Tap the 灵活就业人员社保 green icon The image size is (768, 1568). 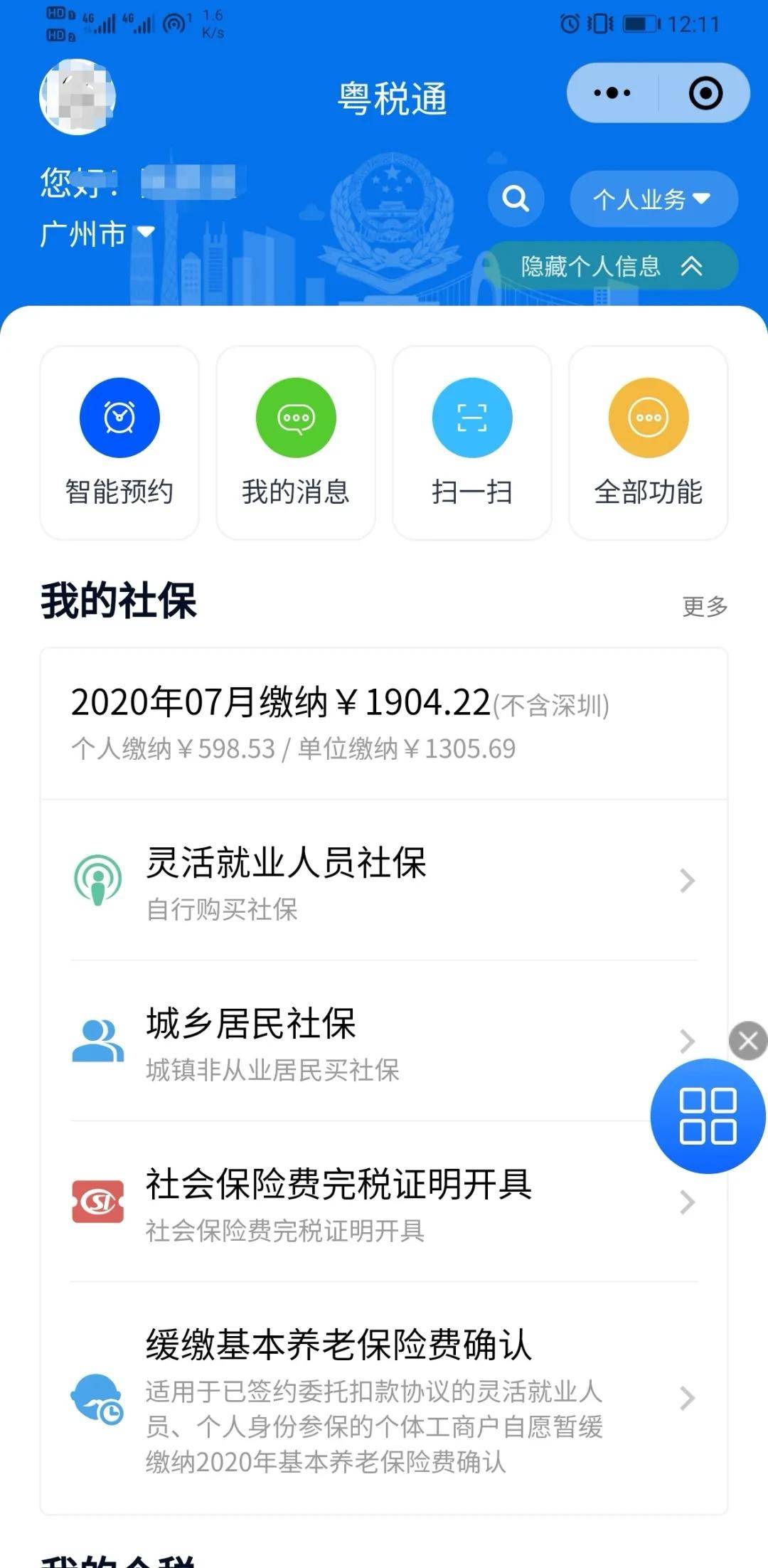pyautogui.click(x=100, y=879)
